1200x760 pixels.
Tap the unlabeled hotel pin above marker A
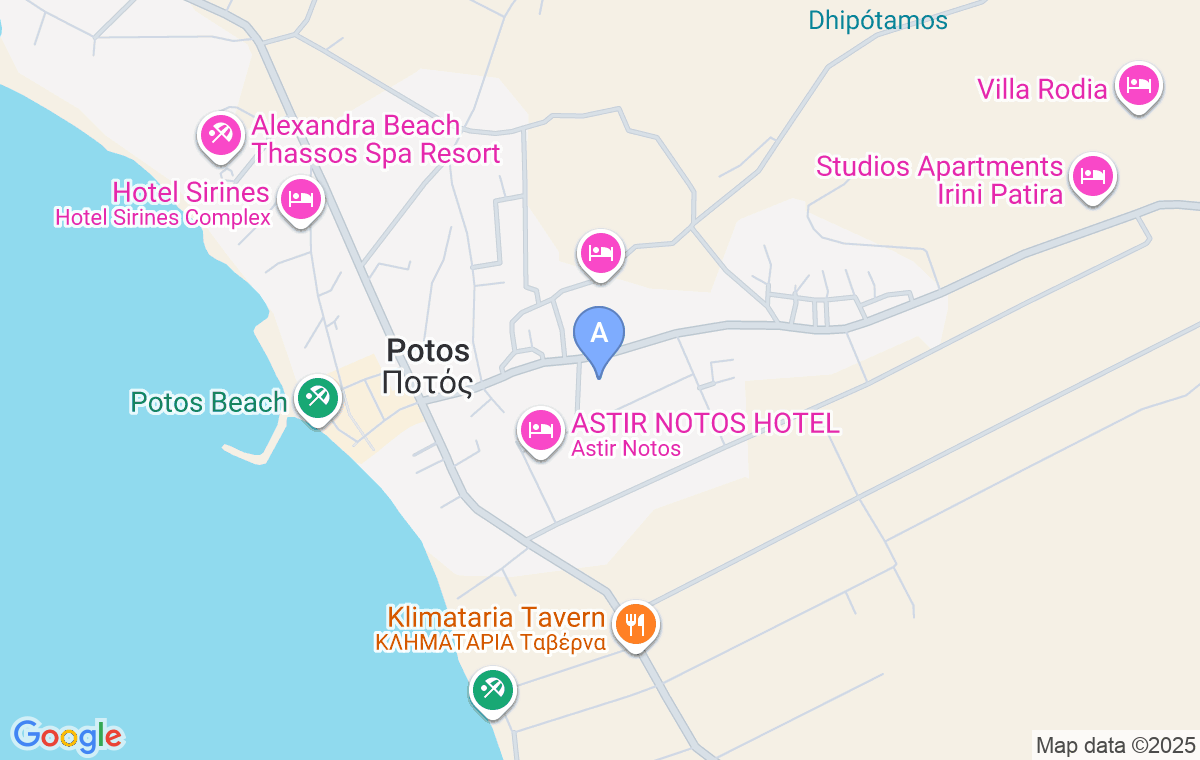click(601, 252)
